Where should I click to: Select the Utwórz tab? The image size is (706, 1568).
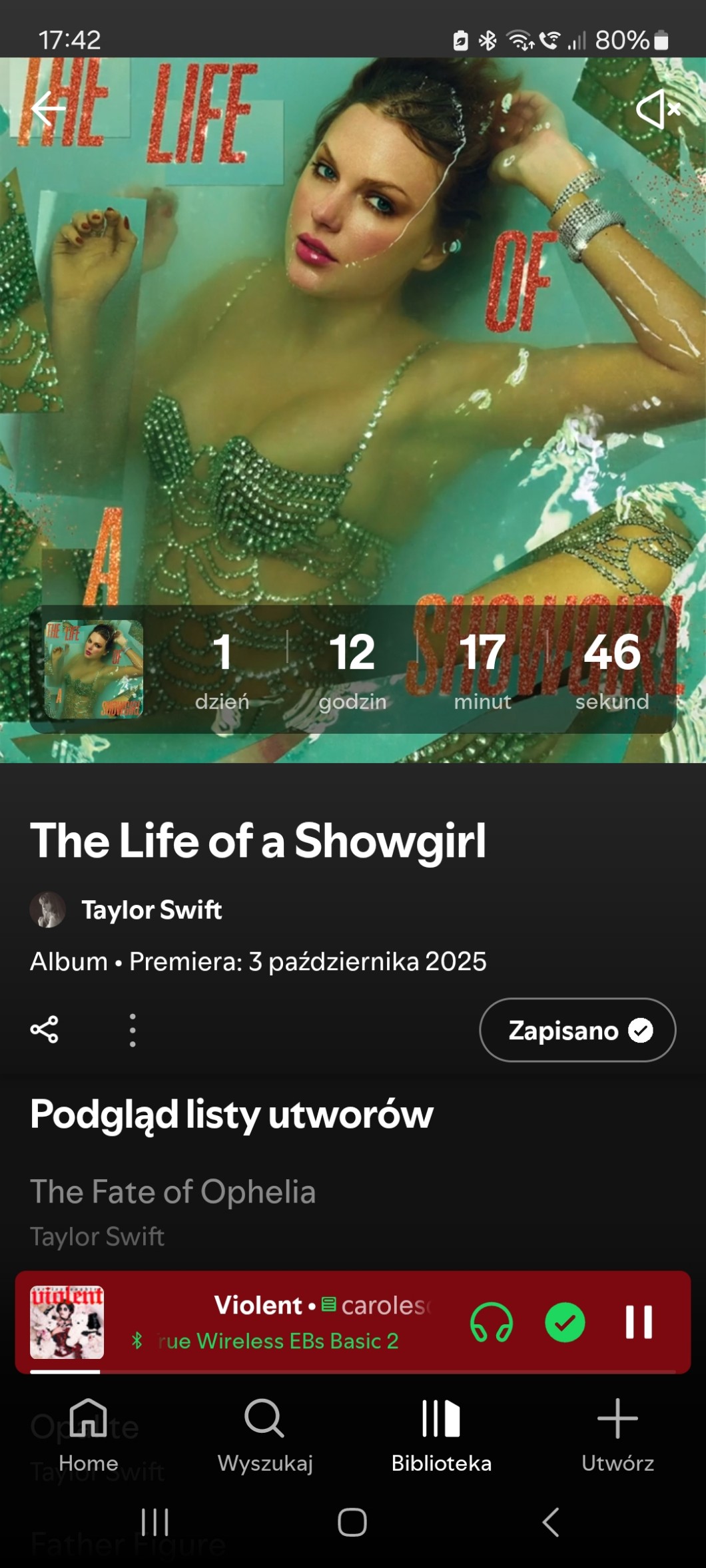pyautogui.click(x=617, y=1434)
